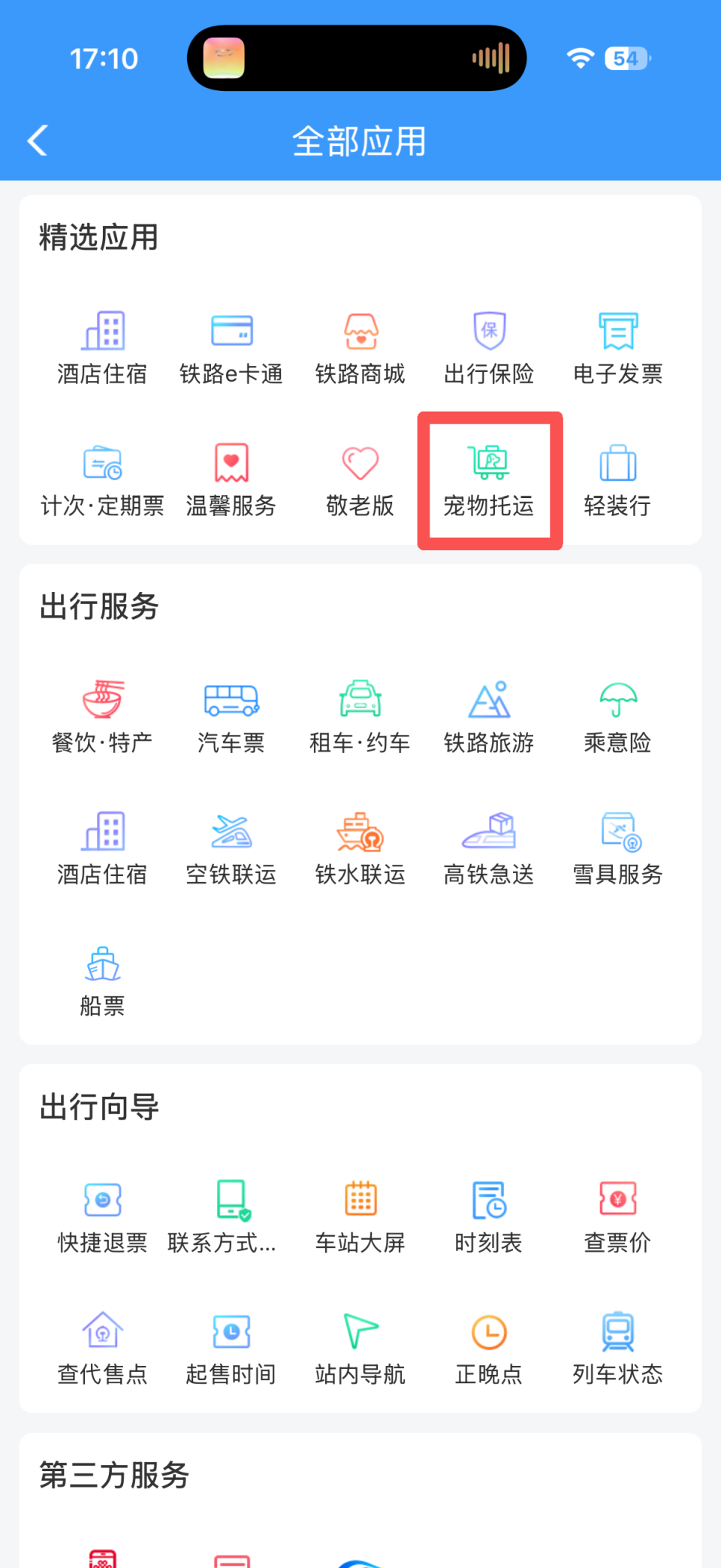
Task: Open 租车·约车 car rental service
Action: pos(360,715)
